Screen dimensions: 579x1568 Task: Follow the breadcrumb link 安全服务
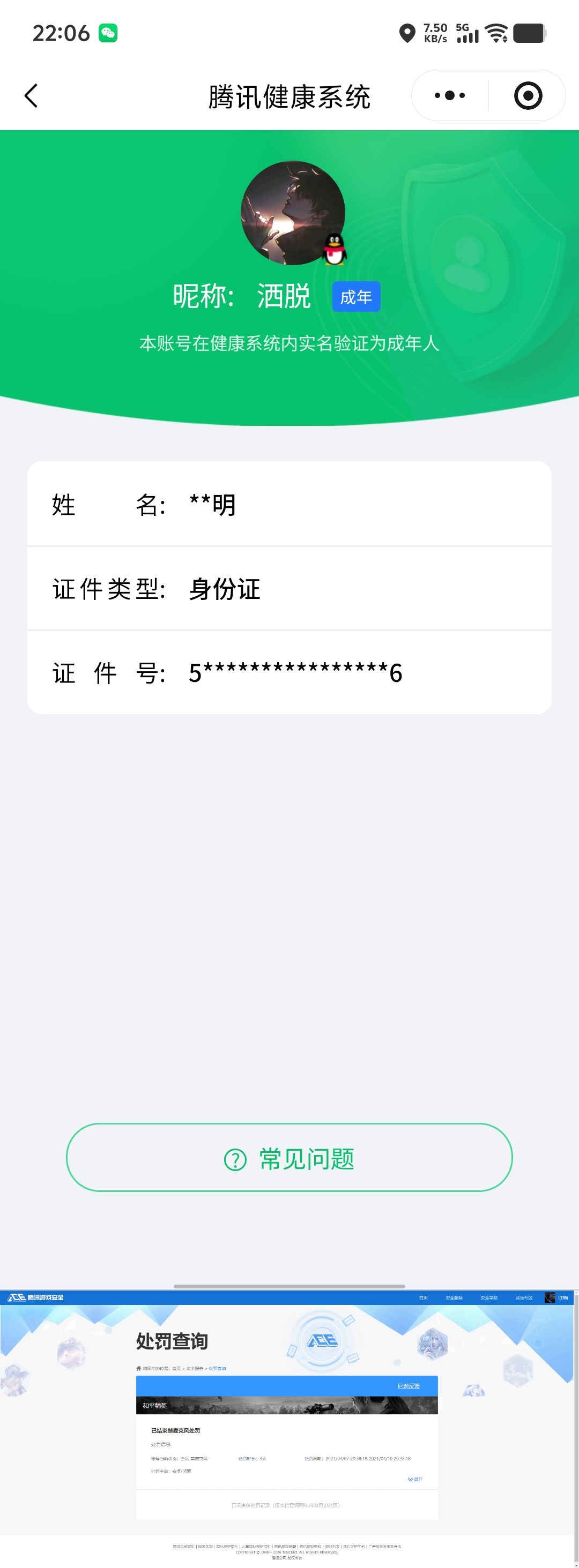pyautogui.click(x=196, y=1369)
